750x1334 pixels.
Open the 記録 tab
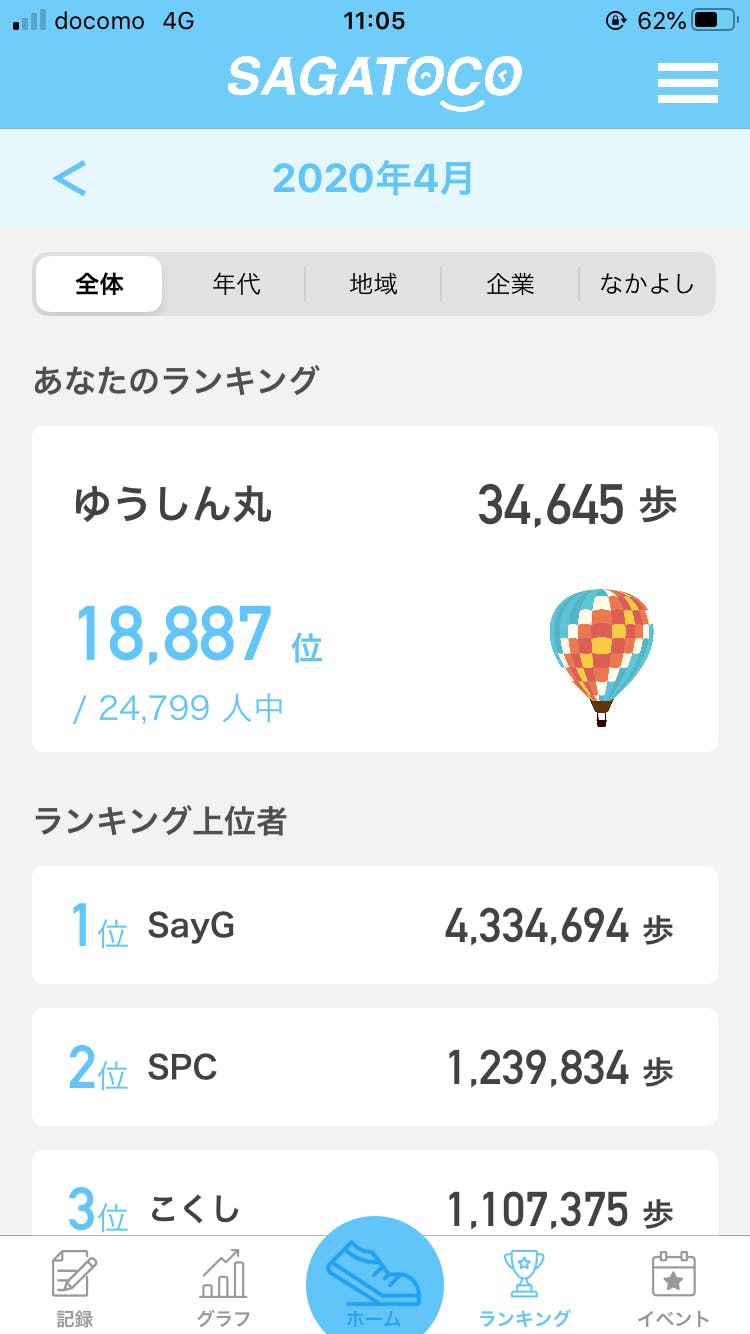coord(75,1286)
